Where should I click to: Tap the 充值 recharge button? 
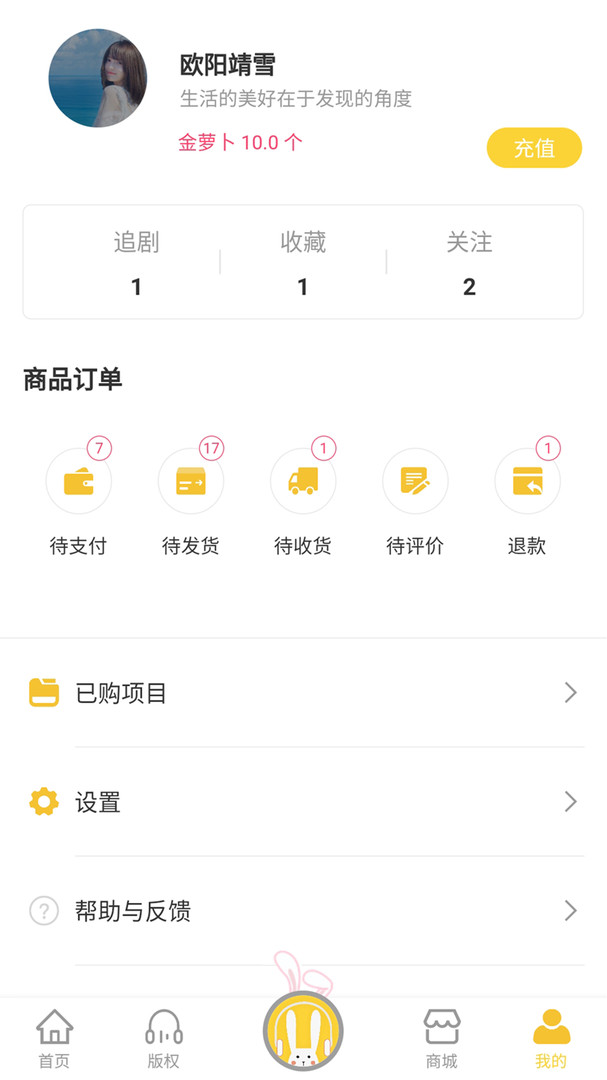(x=534, y=148)
